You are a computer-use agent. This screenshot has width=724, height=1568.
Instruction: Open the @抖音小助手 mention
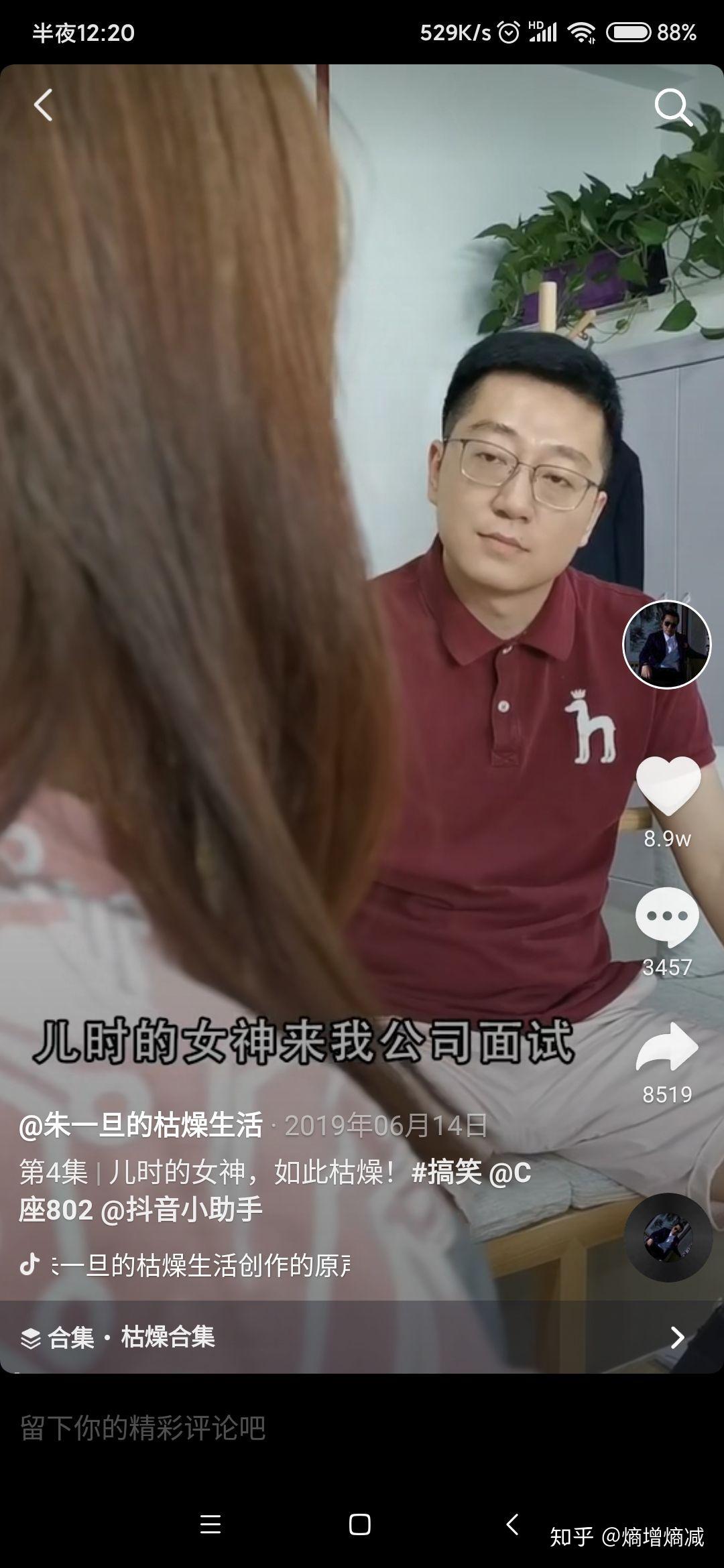181,1210
